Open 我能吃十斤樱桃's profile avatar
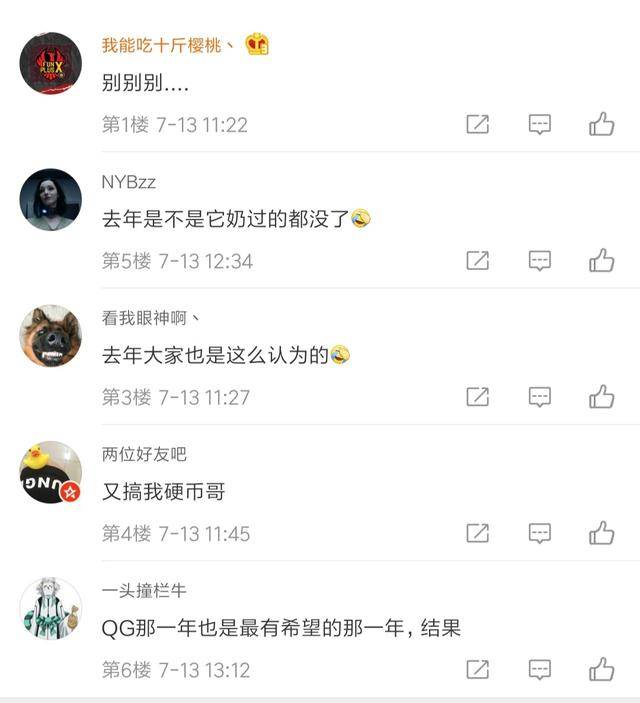 [51, 63]
